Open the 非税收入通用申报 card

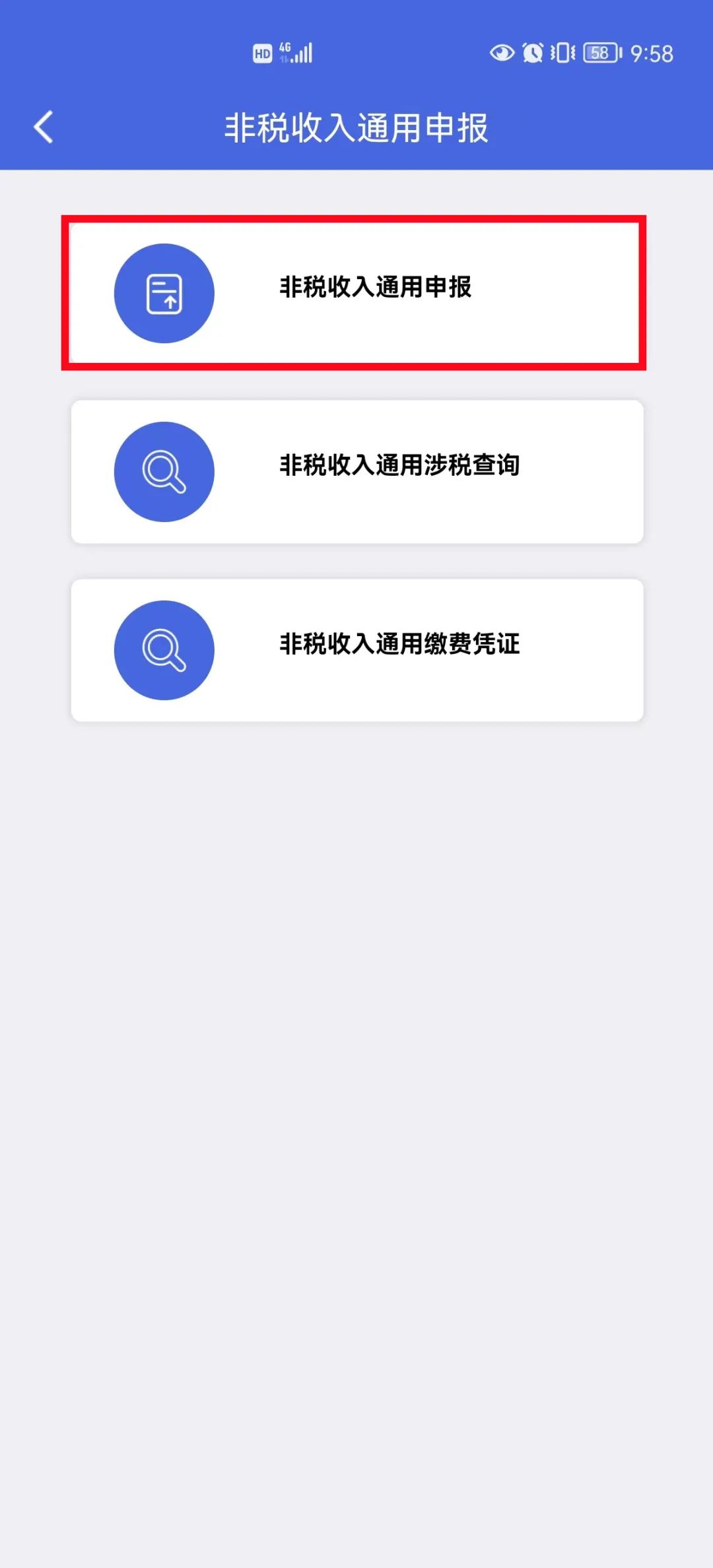[x=356, y=293]
